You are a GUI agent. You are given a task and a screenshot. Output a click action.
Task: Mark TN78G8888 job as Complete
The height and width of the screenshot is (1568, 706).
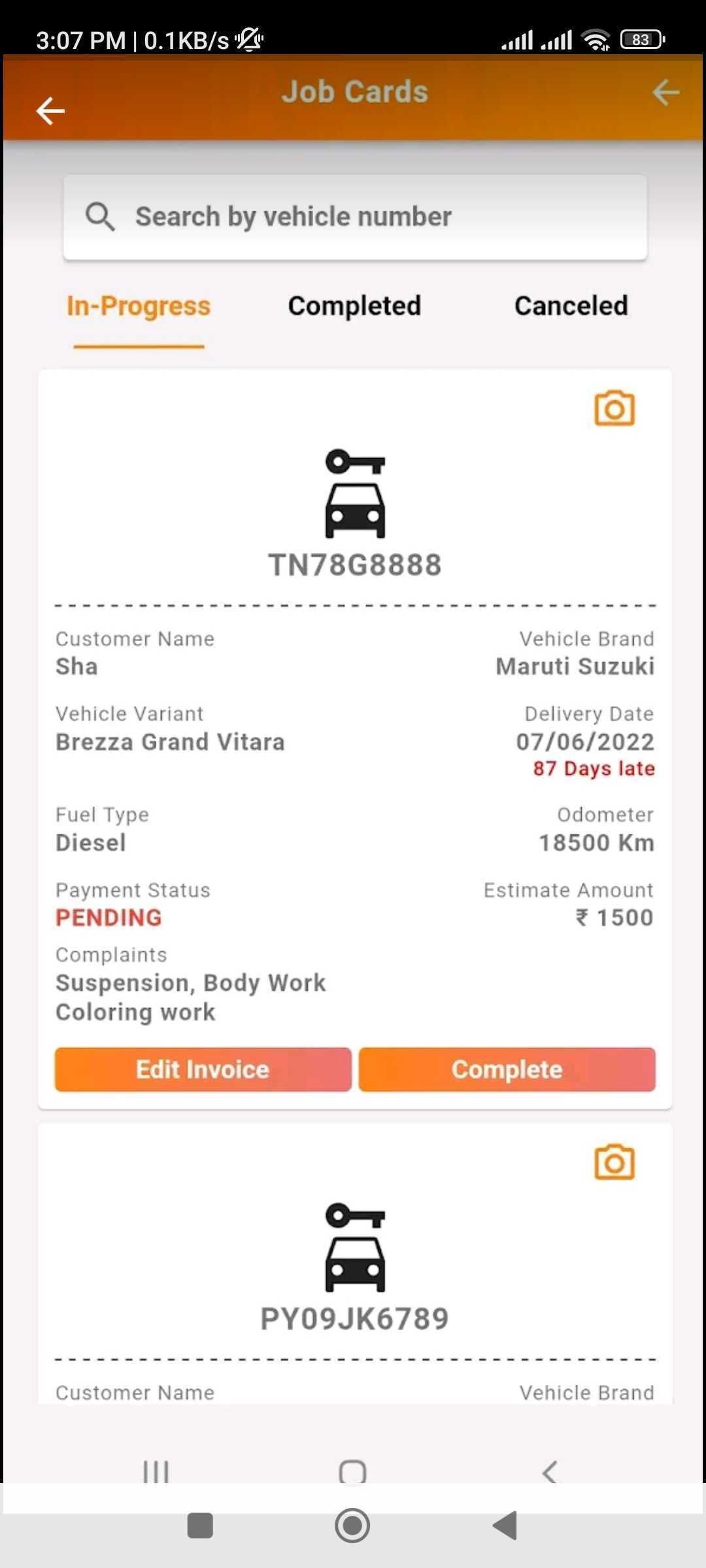point(507,1070)
